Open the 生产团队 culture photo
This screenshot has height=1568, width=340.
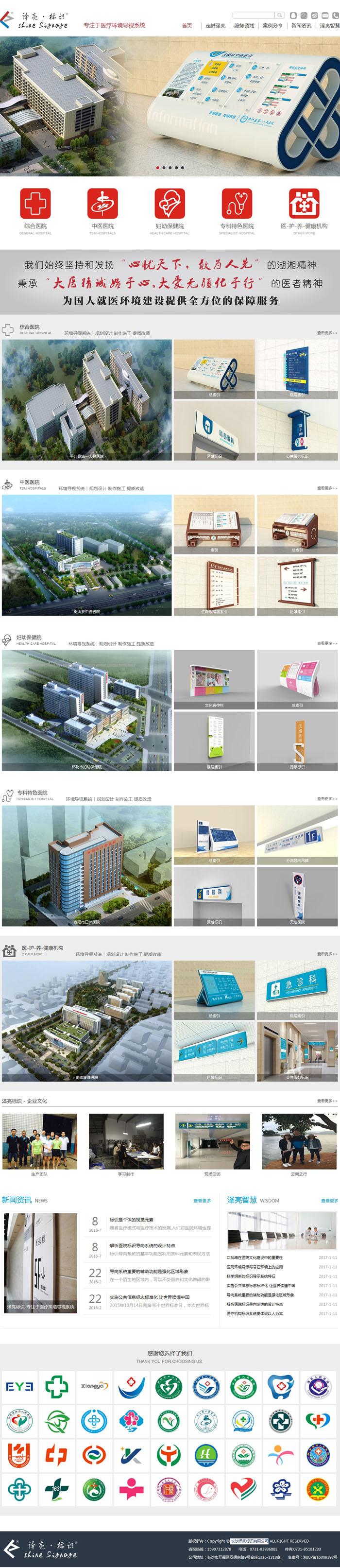39,1141
